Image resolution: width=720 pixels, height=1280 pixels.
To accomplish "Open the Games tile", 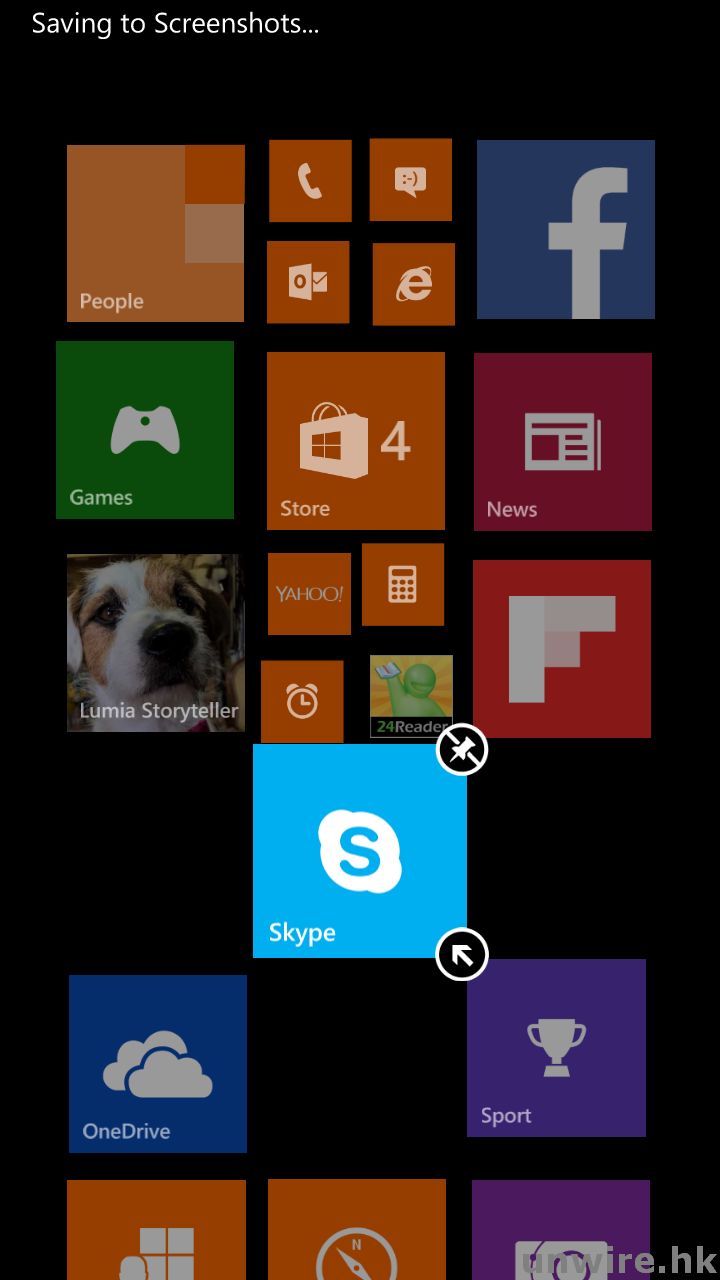I will [145, 430].
